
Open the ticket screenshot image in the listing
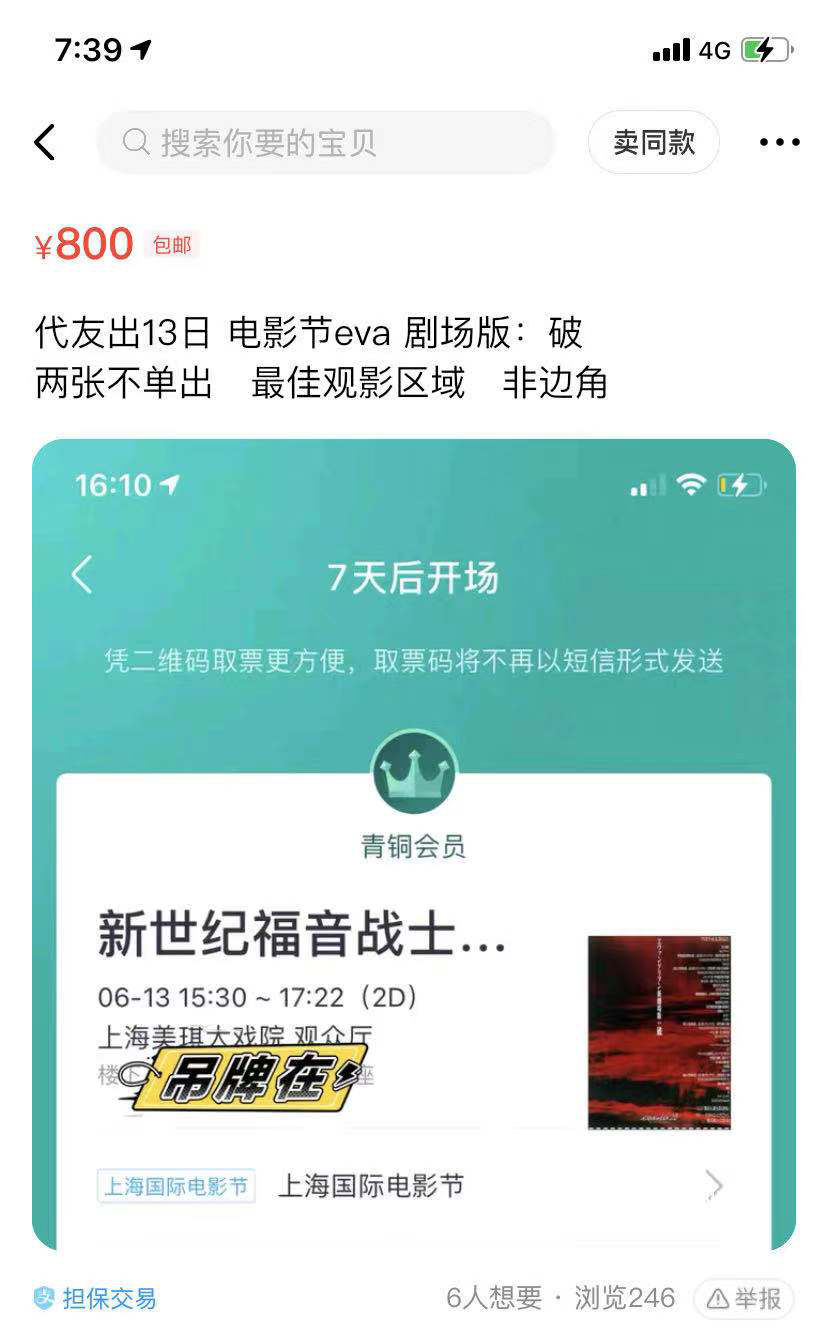click(414, 845)
